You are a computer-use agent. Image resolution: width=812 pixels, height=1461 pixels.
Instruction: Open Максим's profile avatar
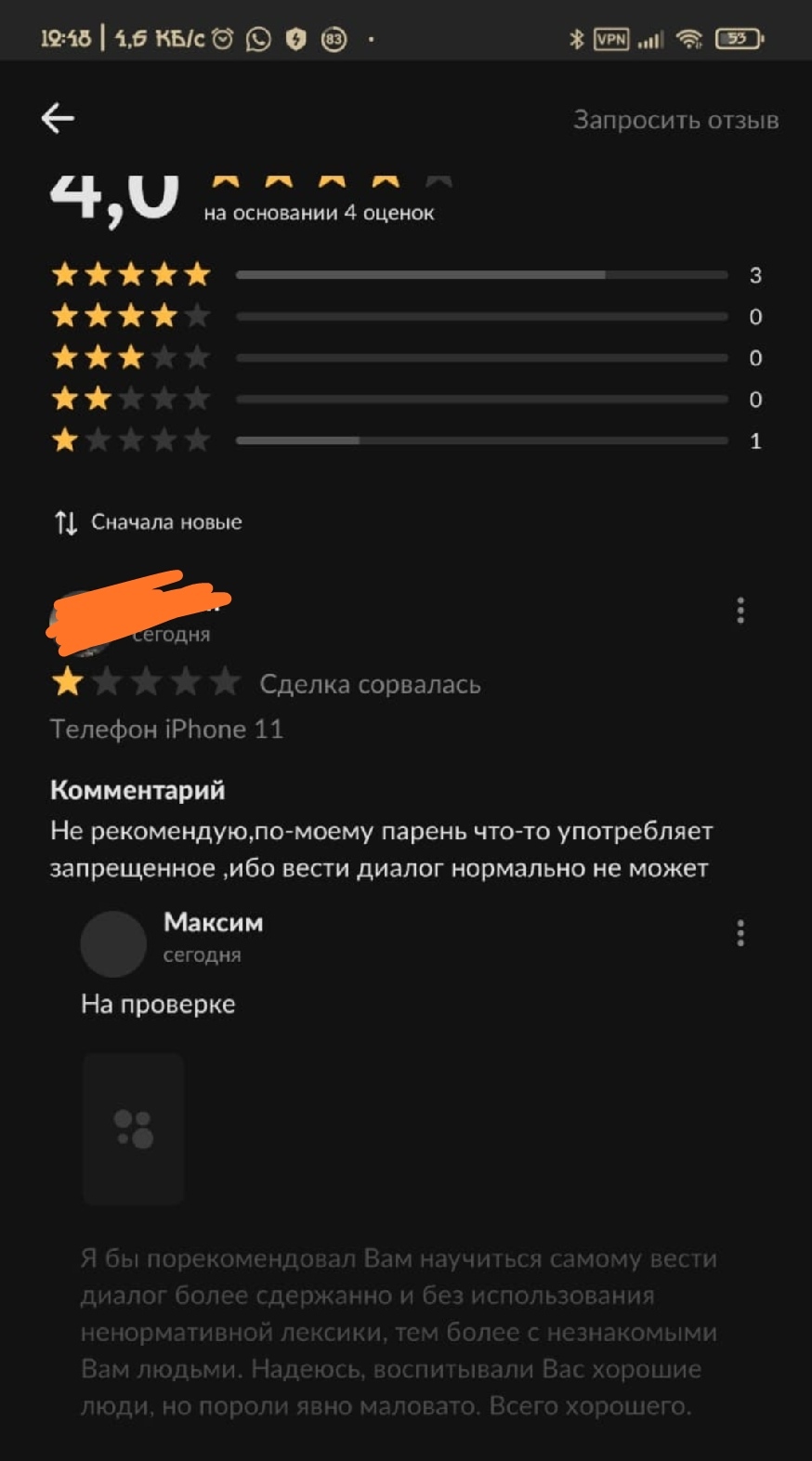113,943
